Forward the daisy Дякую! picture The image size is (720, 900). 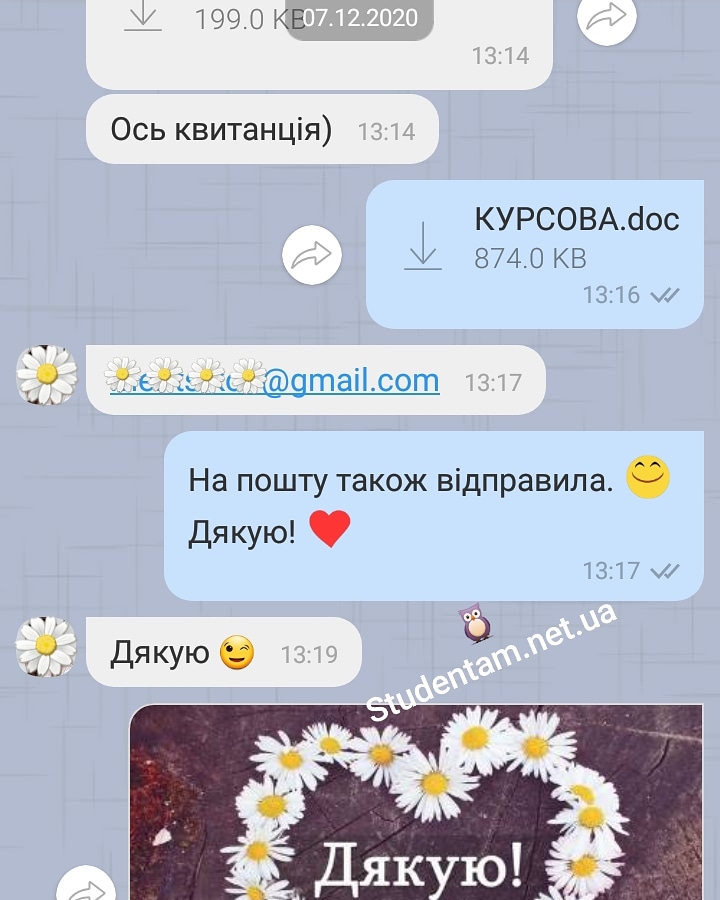[86, 885]
